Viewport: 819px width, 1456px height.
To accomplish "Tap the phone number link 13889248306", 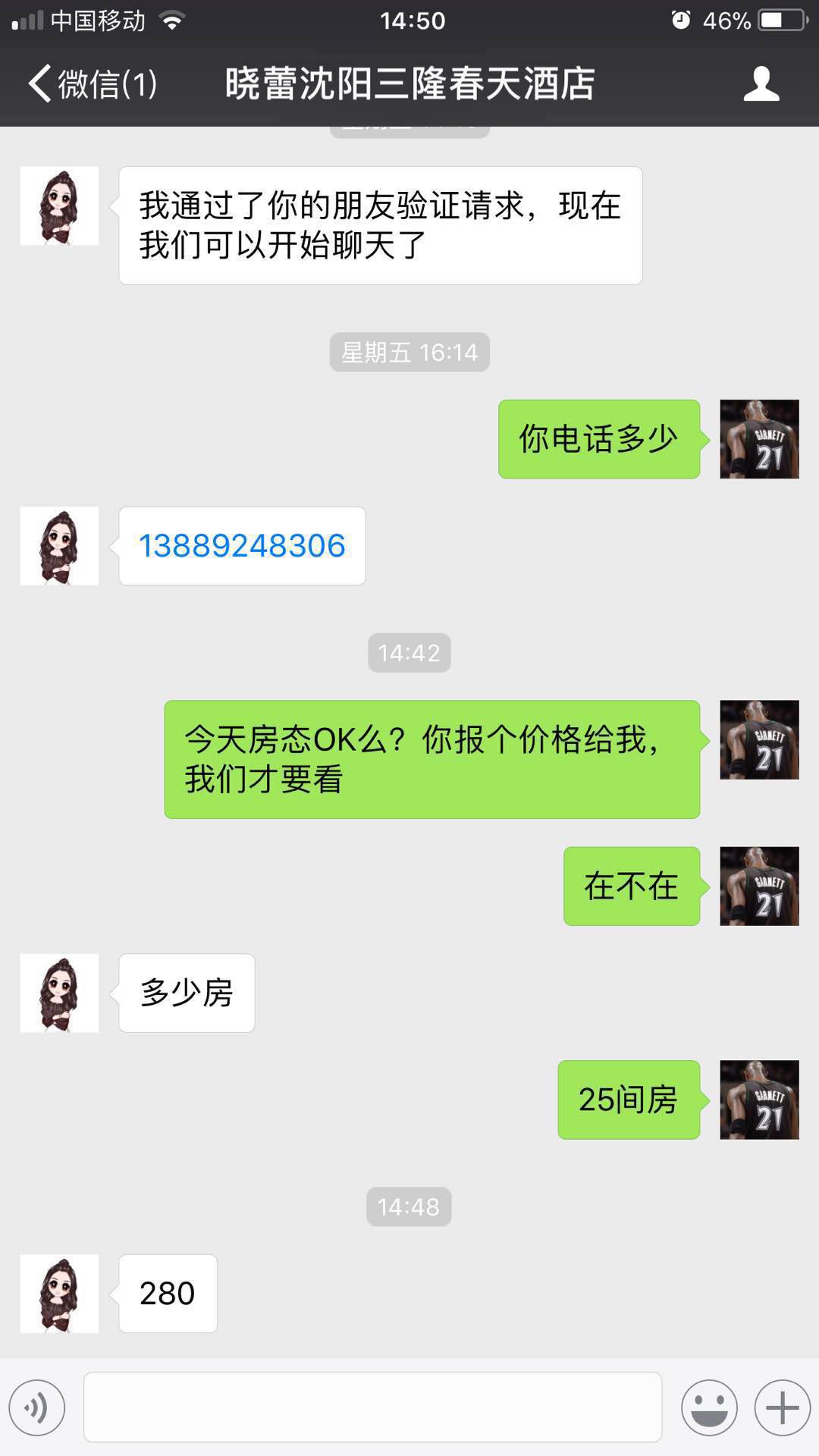I will [242, 546].
